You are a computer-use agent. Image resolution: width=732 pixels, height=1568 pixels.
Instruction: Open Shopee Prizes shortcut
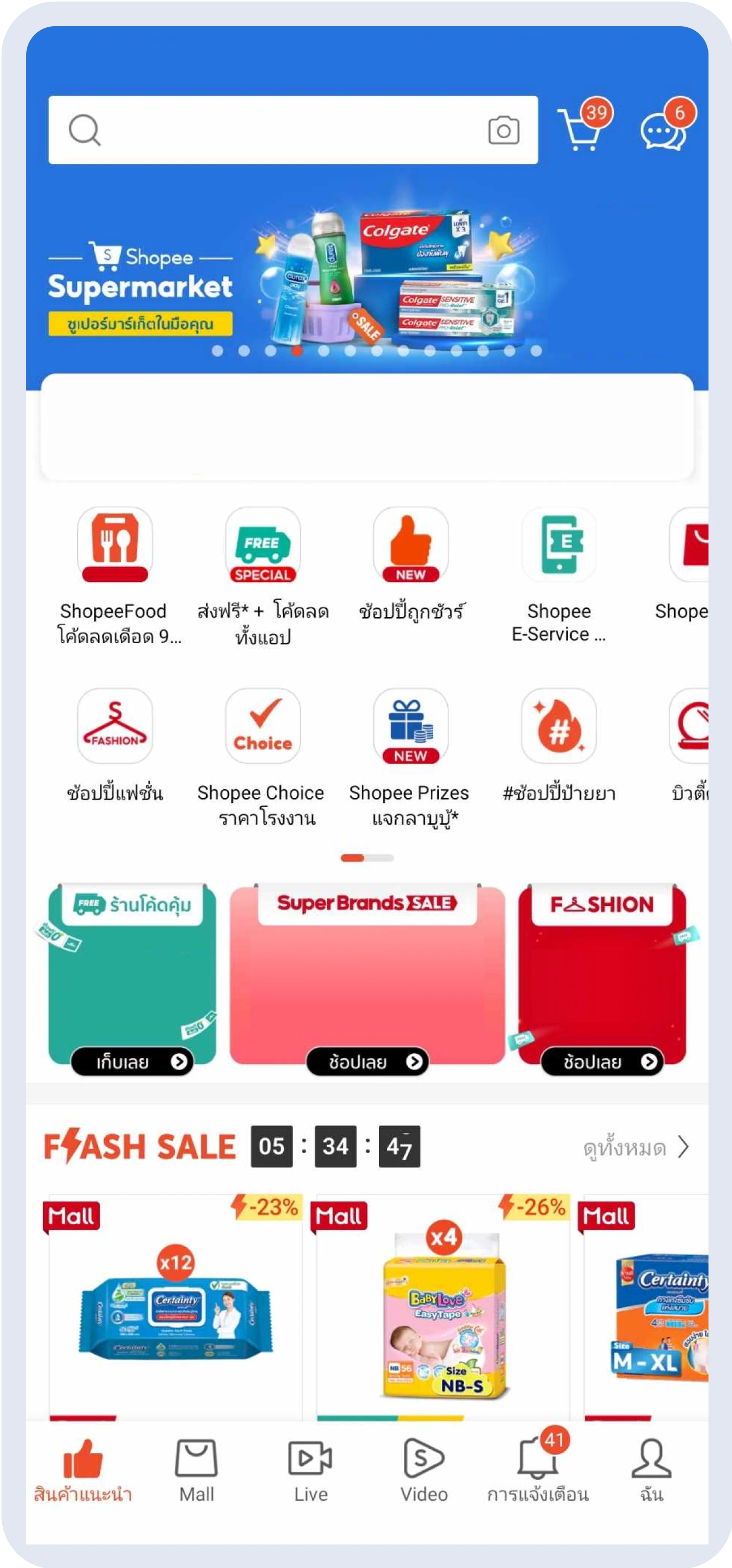[411, 726]
